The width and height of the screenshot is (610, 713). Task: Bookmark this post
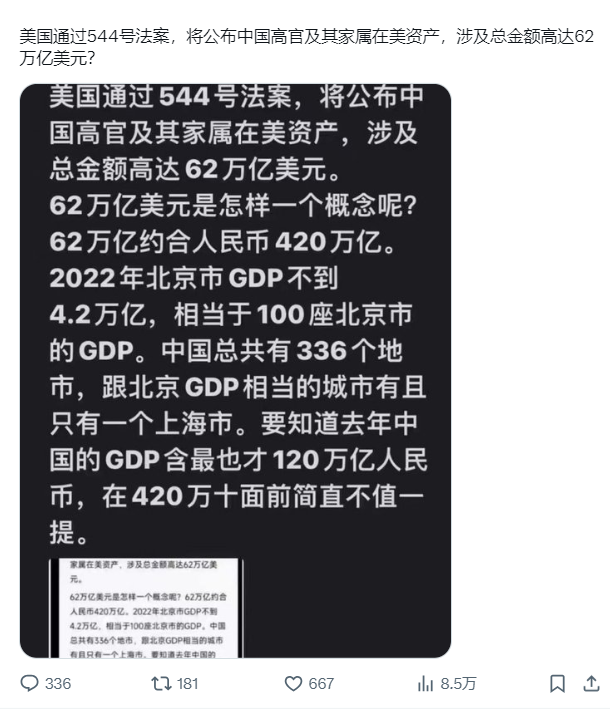click(557, 684)
